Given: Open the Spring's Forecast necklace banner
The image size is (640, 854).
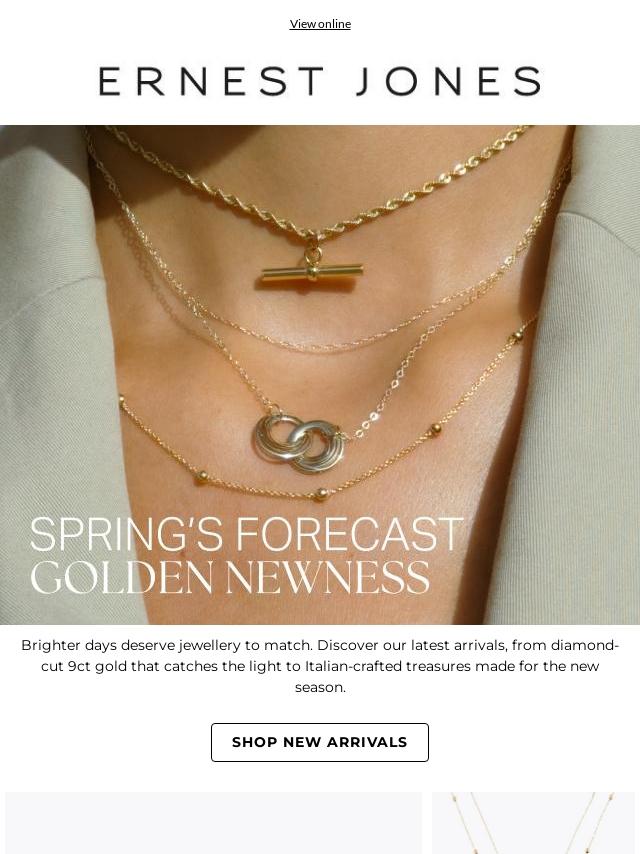Looking at the screenshot, I should tap(320, 375).
